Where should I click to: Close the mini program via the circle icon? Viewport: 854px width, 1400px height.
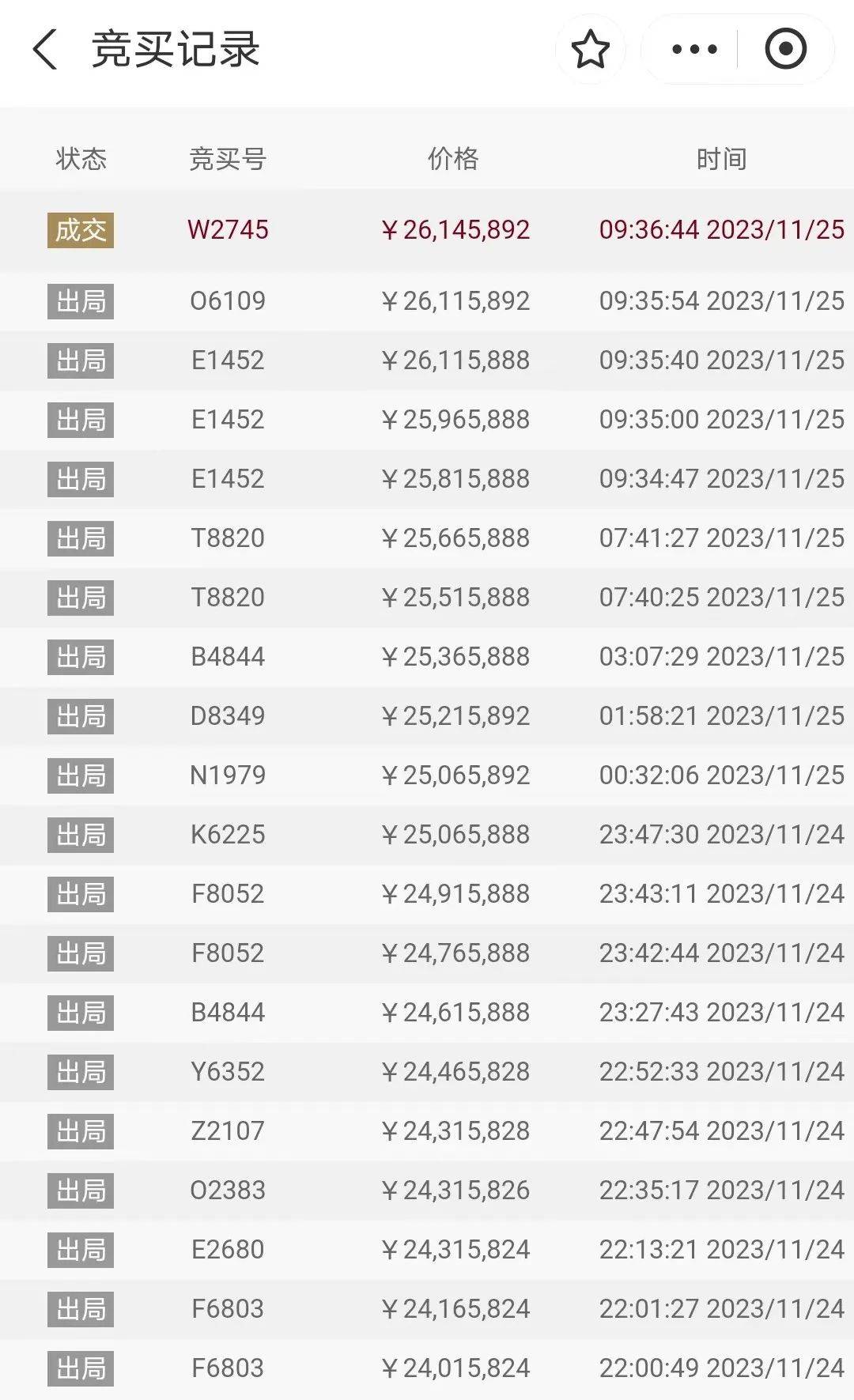coord(785,49)
